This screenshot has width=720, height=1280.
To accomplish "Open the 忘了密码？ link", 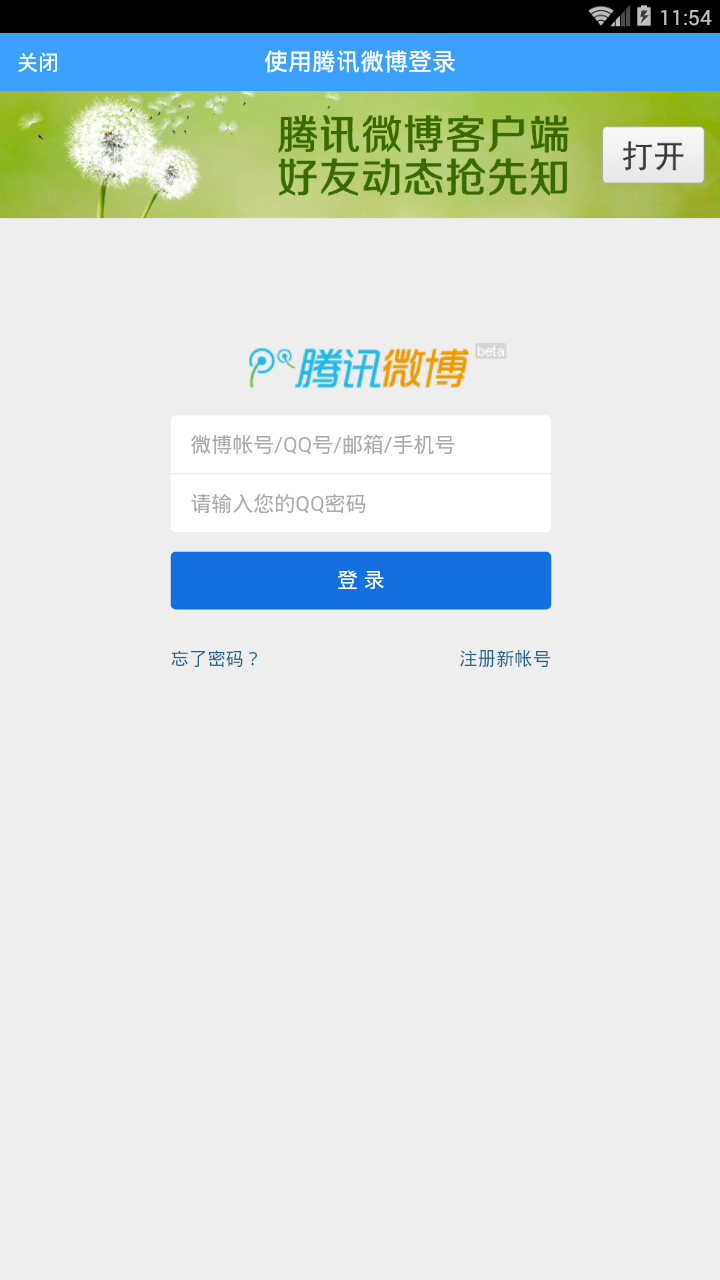I will 215,659.
